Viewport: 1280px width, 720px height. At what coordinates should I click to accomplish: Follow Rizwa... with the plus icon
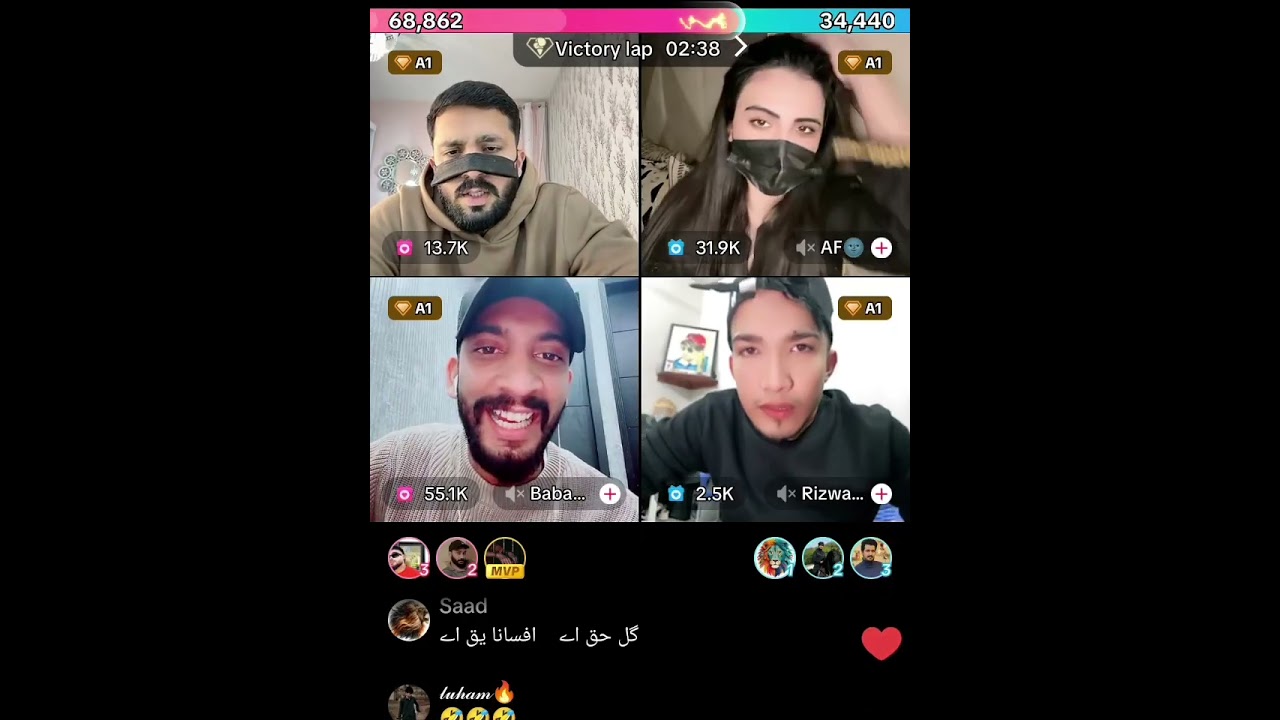pyautogui.click(x=881, y=494)
